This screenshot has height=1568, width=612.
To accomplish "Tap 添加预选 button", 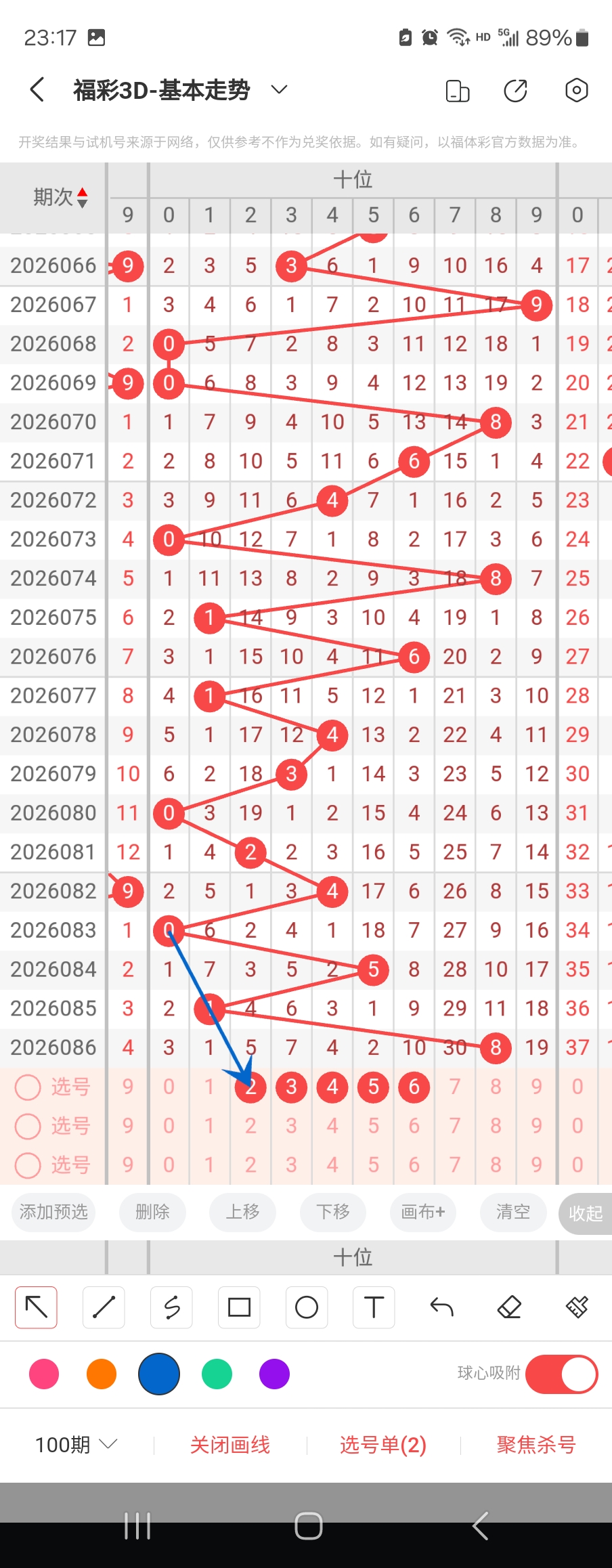I will coord(53,1211).
